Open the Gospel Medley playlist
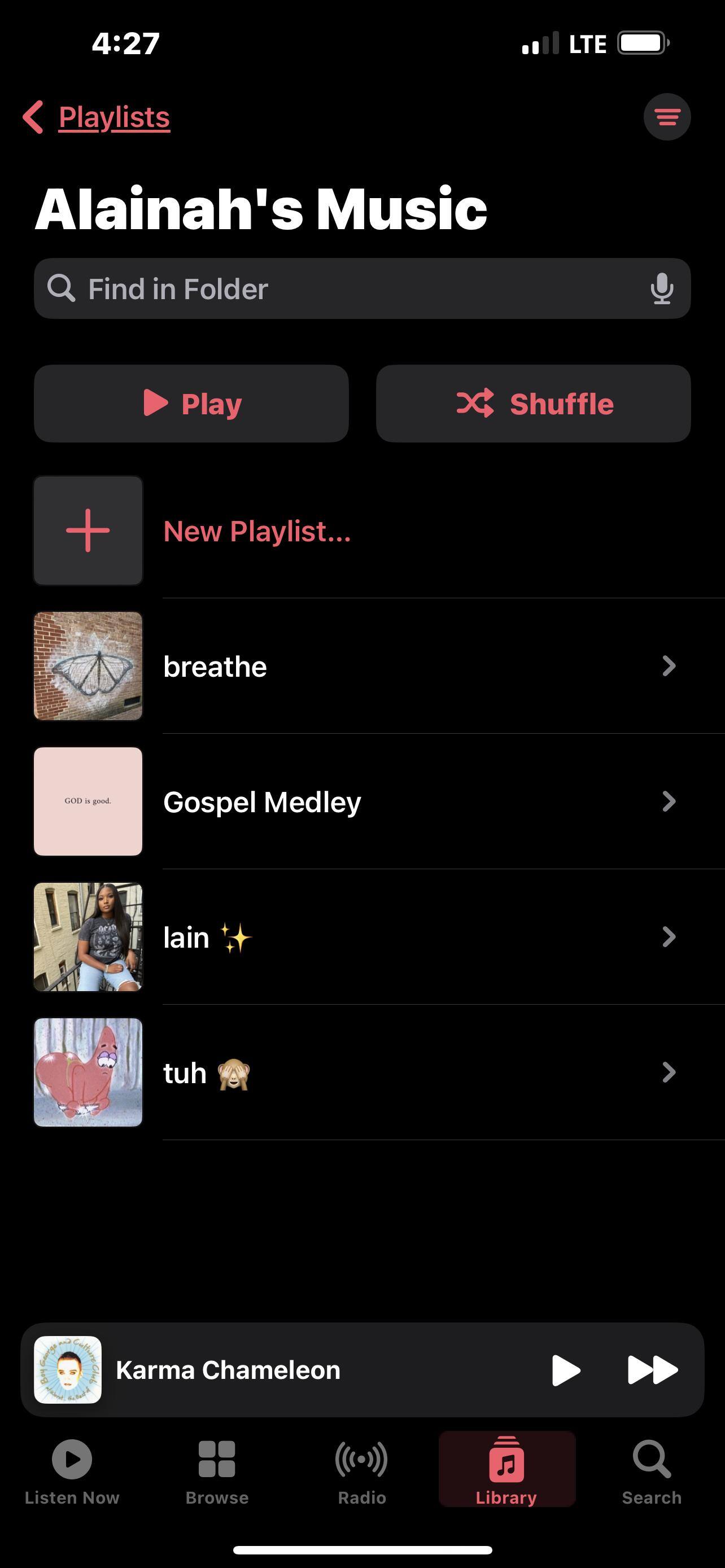The image size is (725, 1568). coord(365,801)
